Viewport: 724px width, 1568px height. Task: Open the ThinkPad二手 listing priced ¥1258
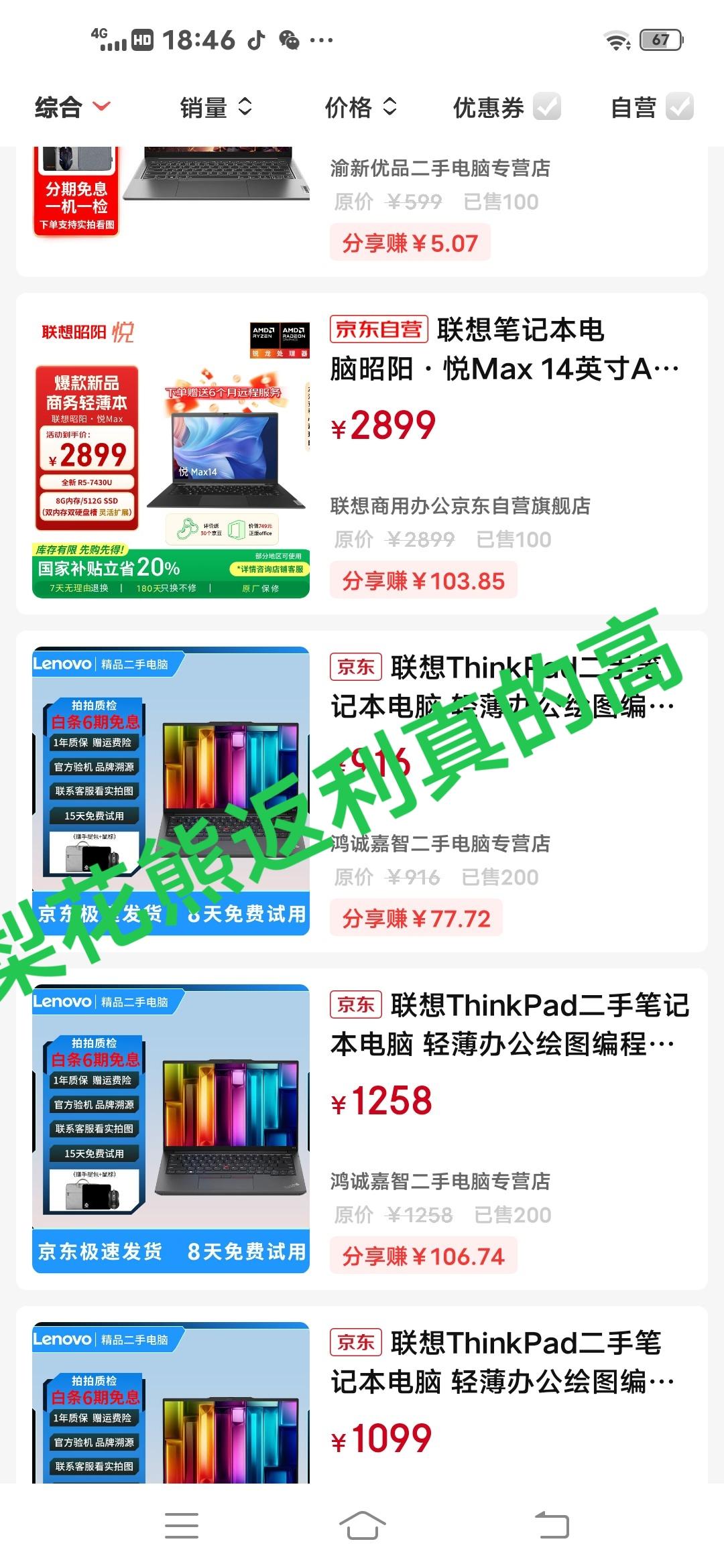[x=509, y=1025]
